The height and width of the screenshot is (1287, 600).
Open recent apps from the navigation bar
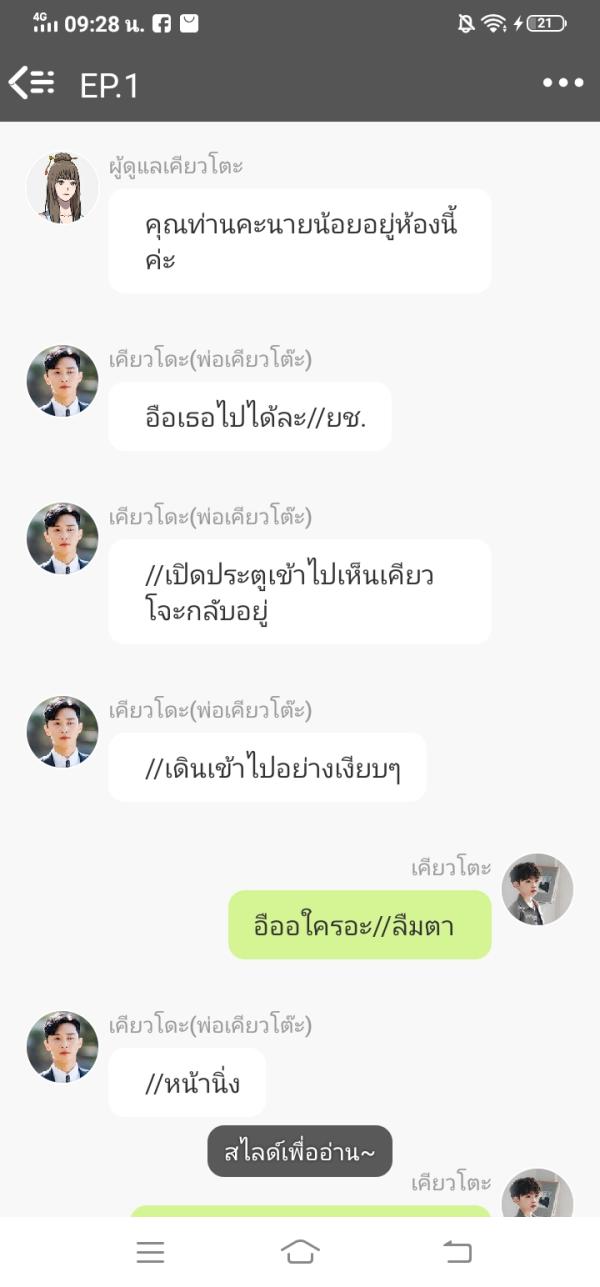pos(150,1251)
